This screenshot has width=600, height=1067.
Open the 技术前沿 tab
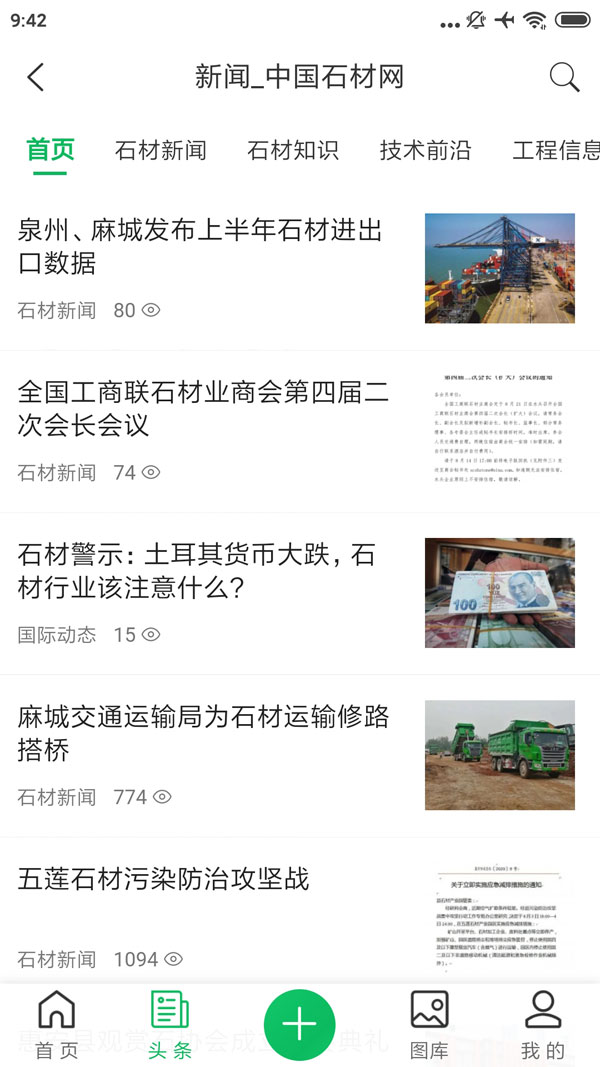pos(425,150)
